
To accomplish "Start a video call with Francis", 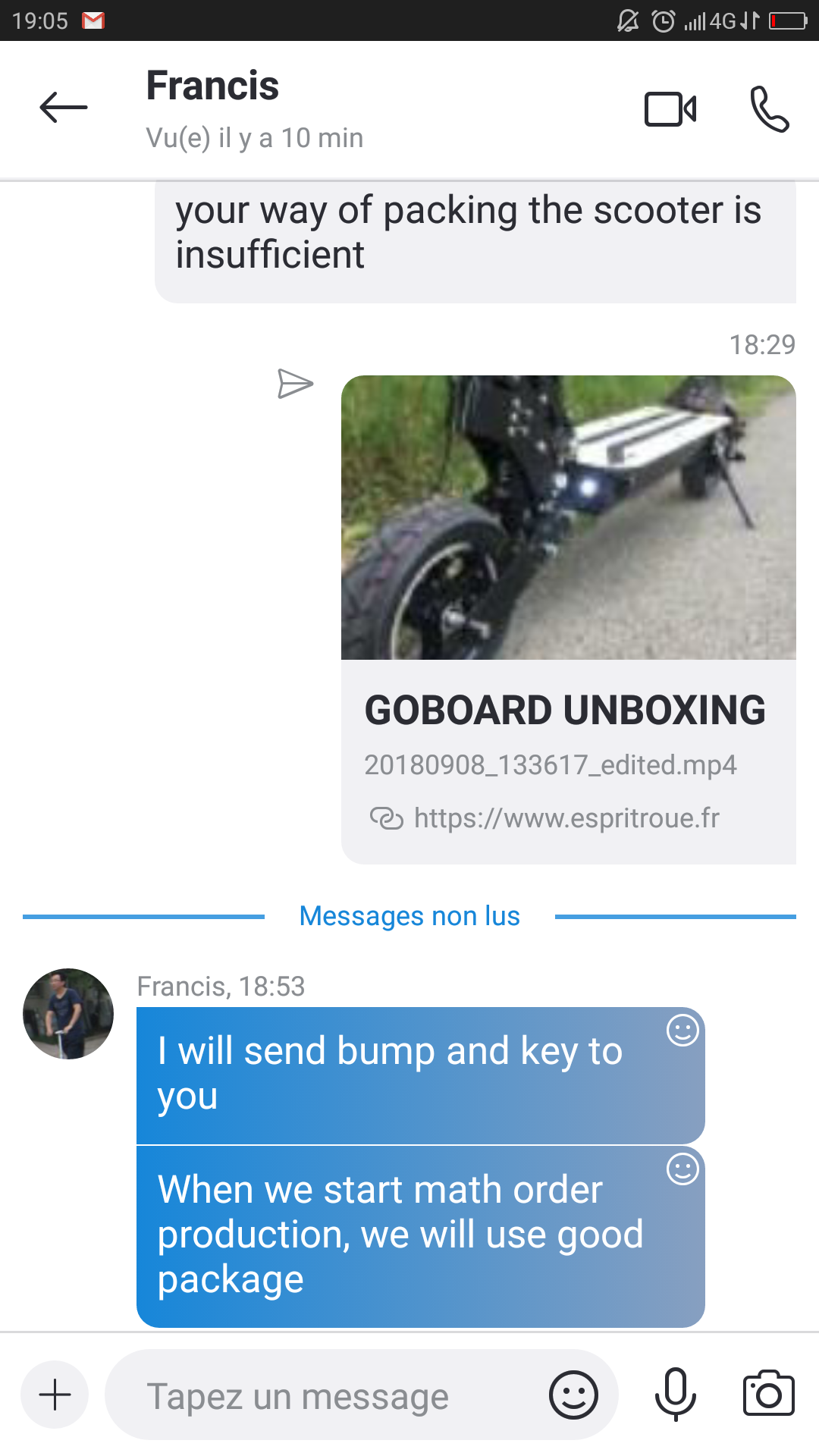I will point(670,109).
